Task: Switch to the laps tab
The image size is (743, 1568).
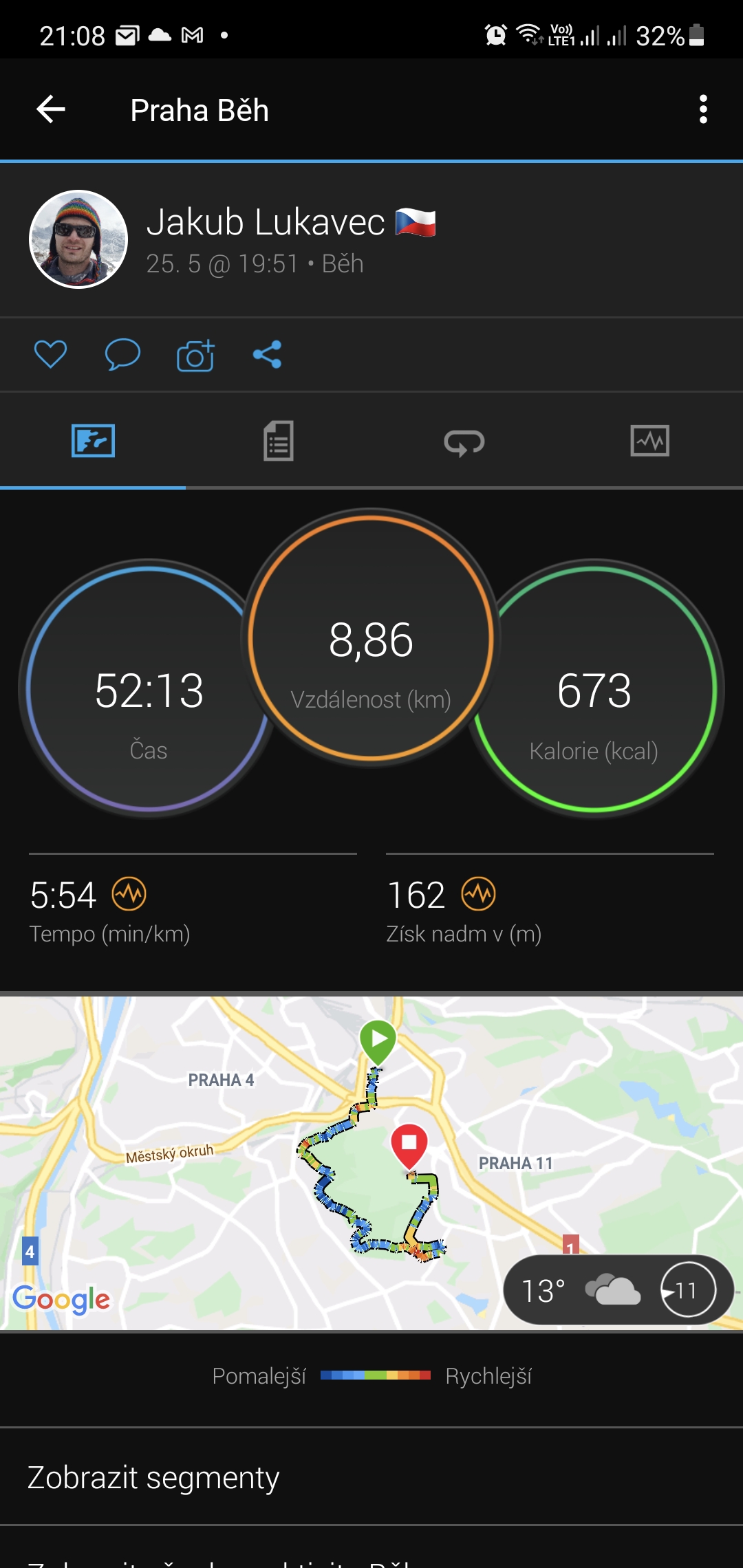Action: coord(464,441)
